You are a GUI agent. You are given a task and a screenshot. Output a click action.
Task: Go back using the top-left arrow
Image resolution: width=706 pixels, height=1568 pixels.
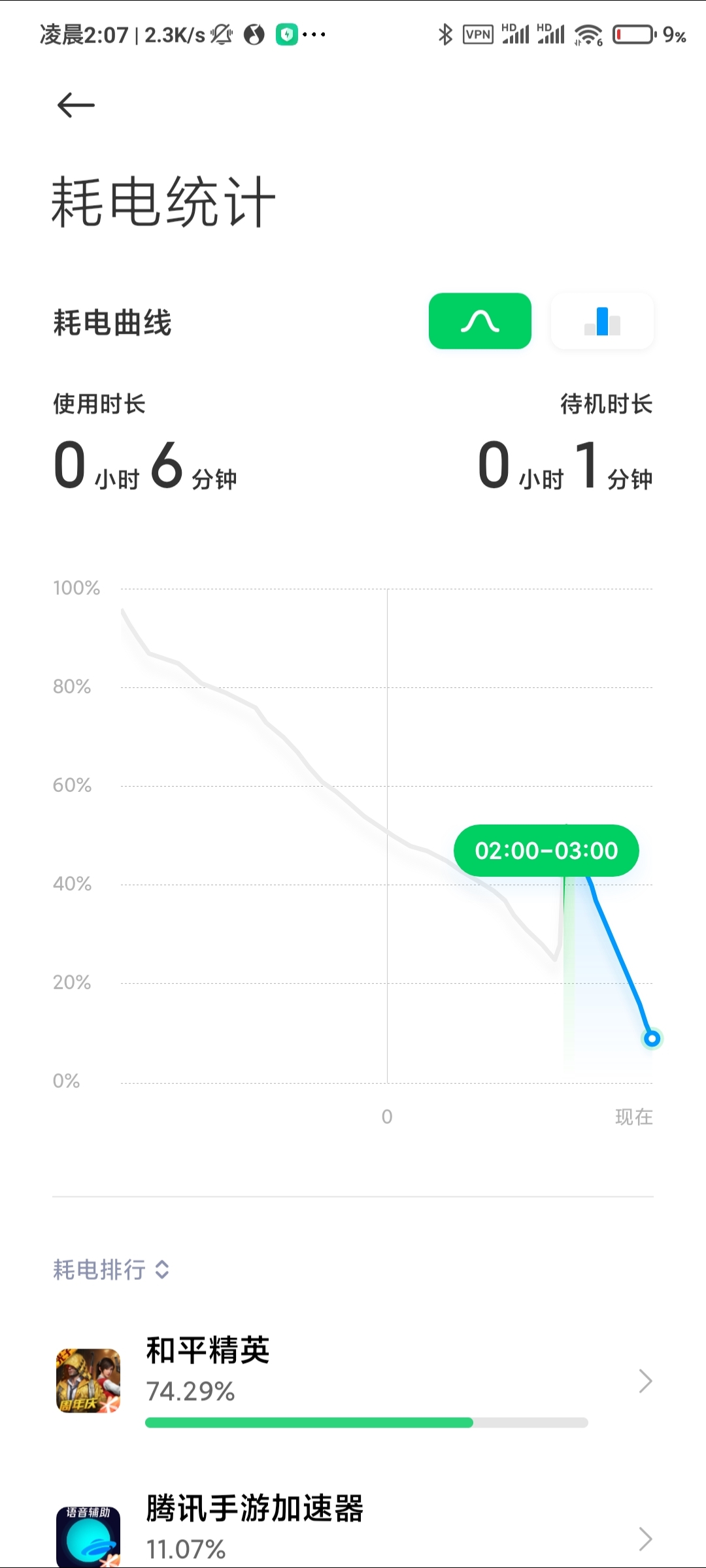(76, 105)
